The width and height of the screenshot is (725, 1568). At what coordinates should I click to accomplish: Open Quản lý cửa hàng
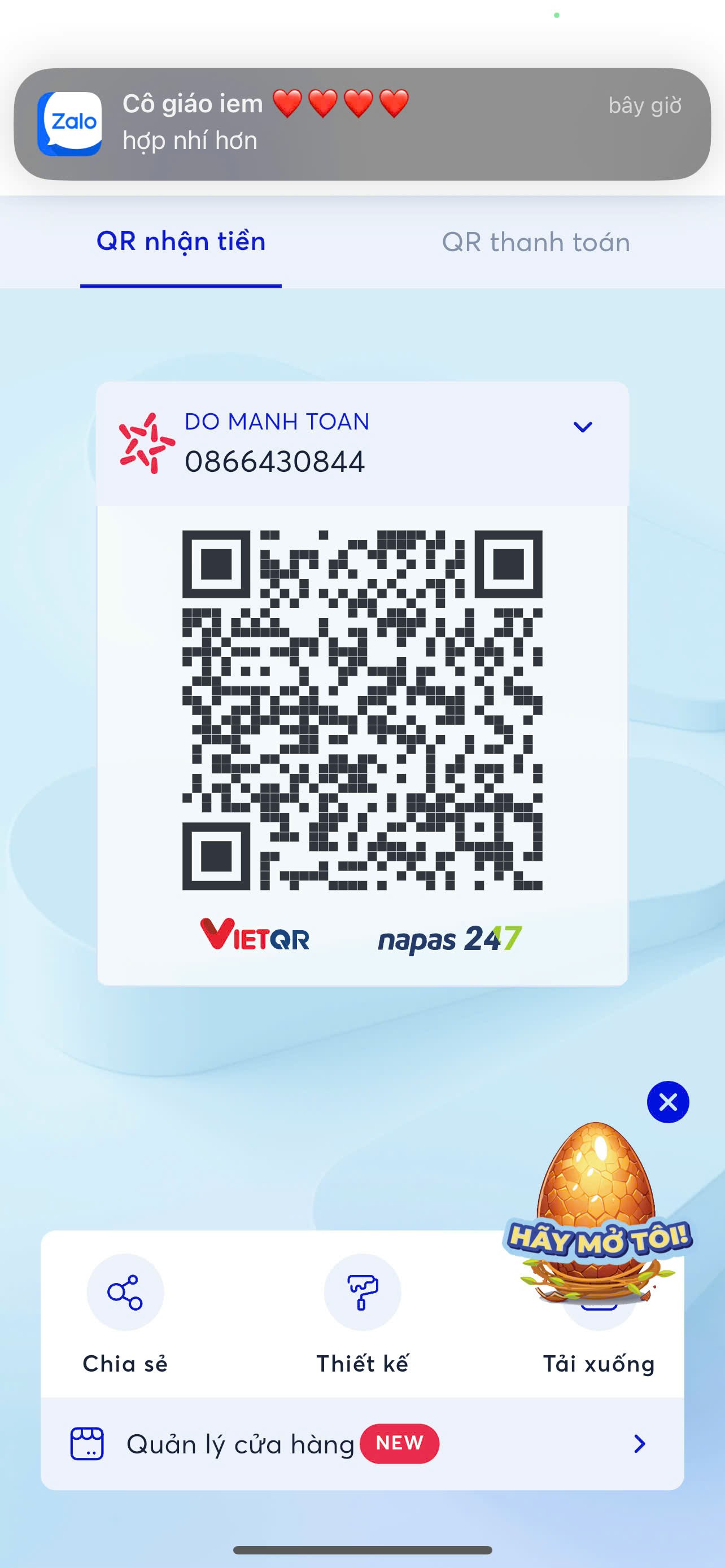coord(362,1443)
